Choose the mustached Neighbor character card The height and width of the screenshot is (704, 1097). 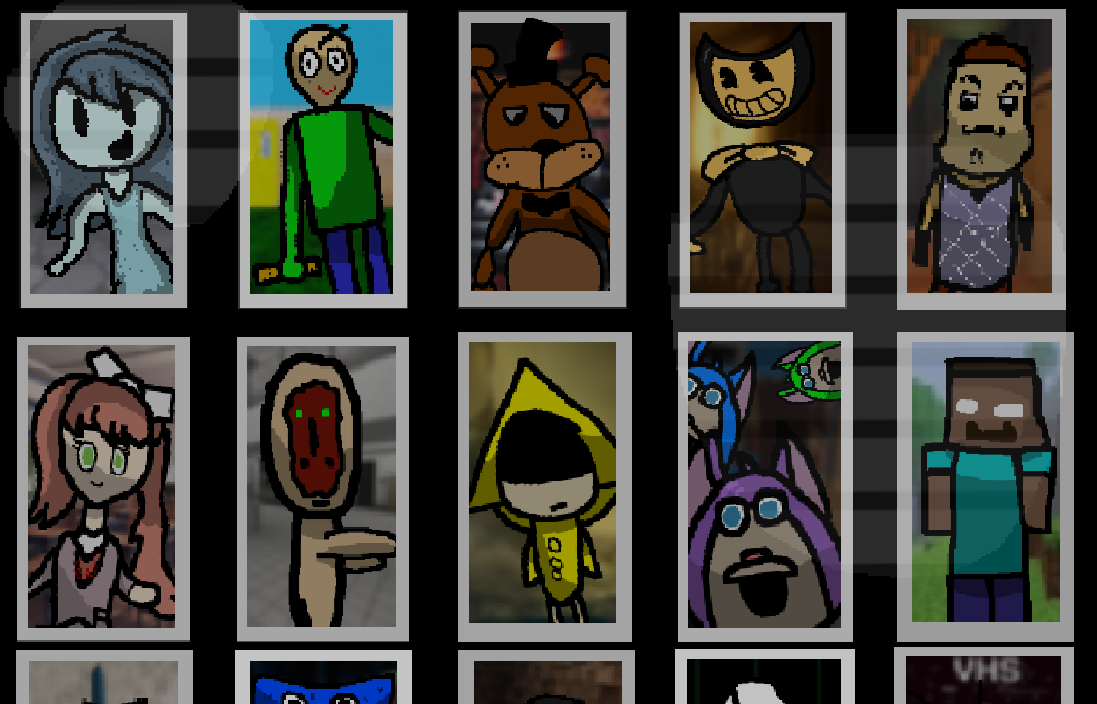[980, 160]
